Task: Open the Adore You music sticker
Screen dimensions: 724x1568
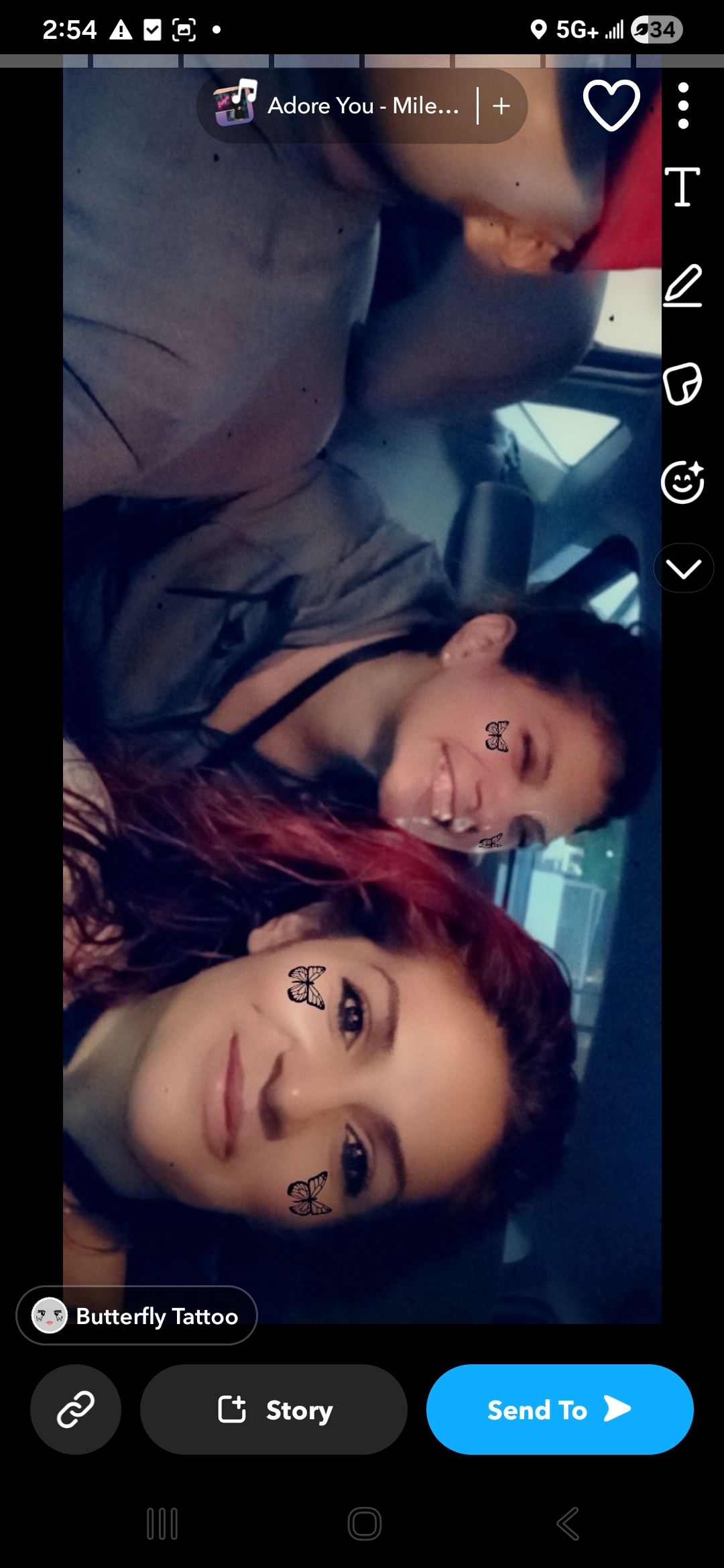Action: tap(335, 106)
